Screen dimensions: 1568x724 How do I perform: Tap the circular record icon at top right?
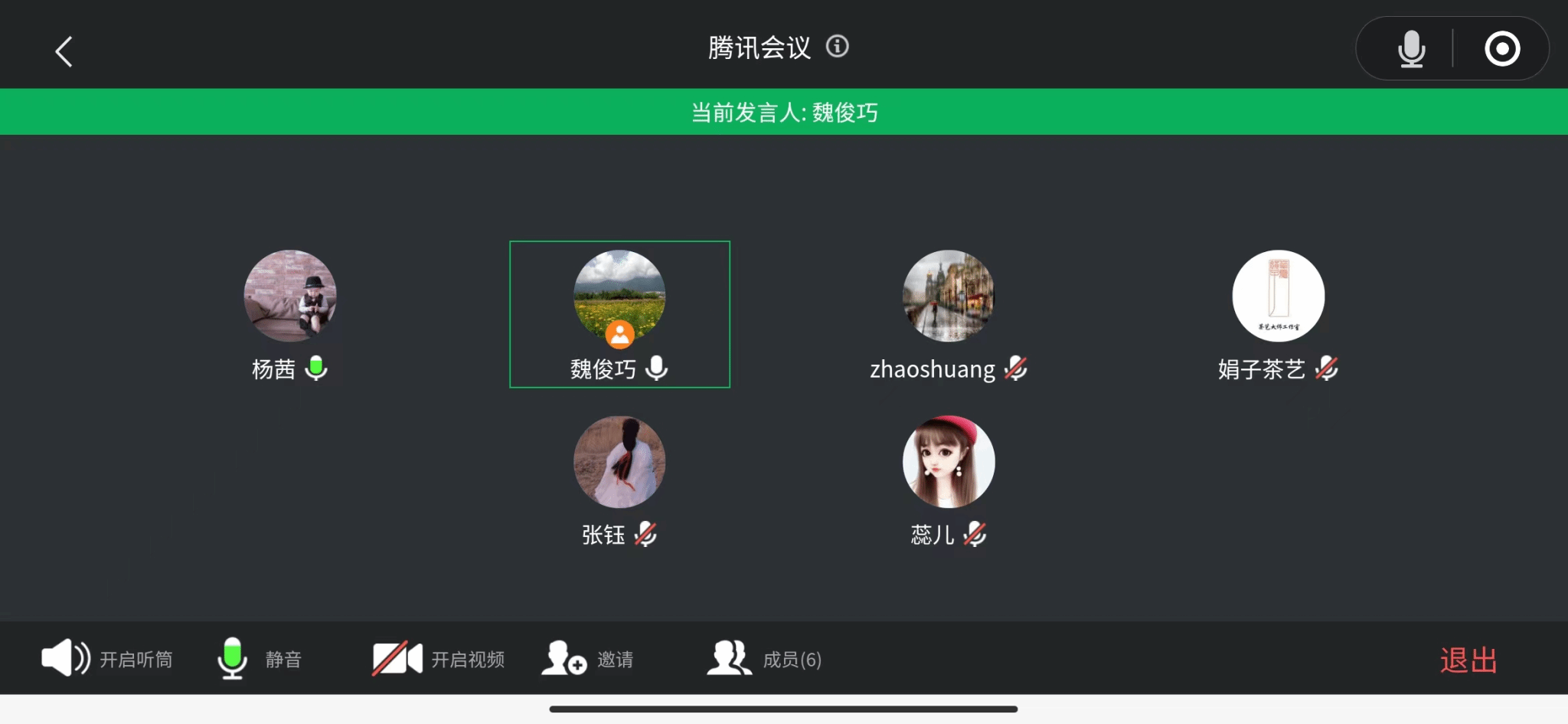point(1501,49)
